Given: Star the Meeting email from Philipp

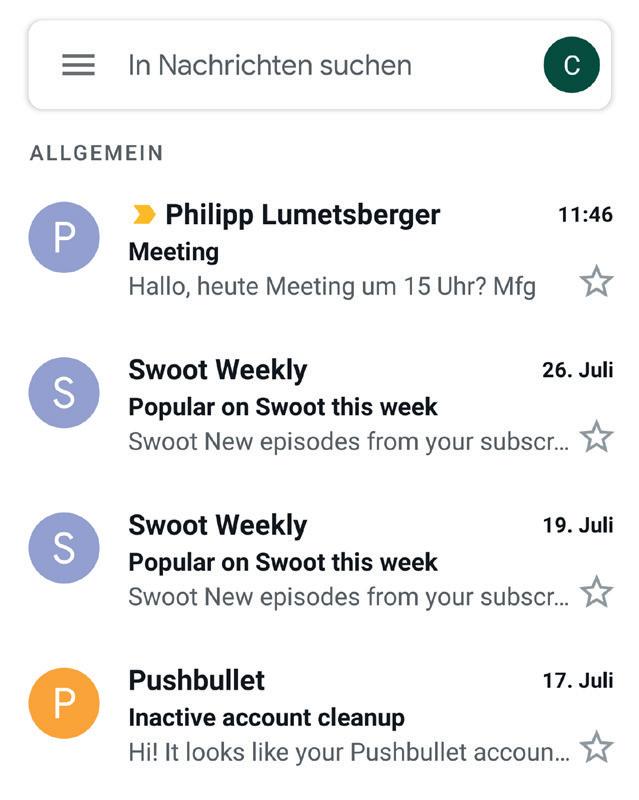Looking at the screenshot, I should pos(596,282).
